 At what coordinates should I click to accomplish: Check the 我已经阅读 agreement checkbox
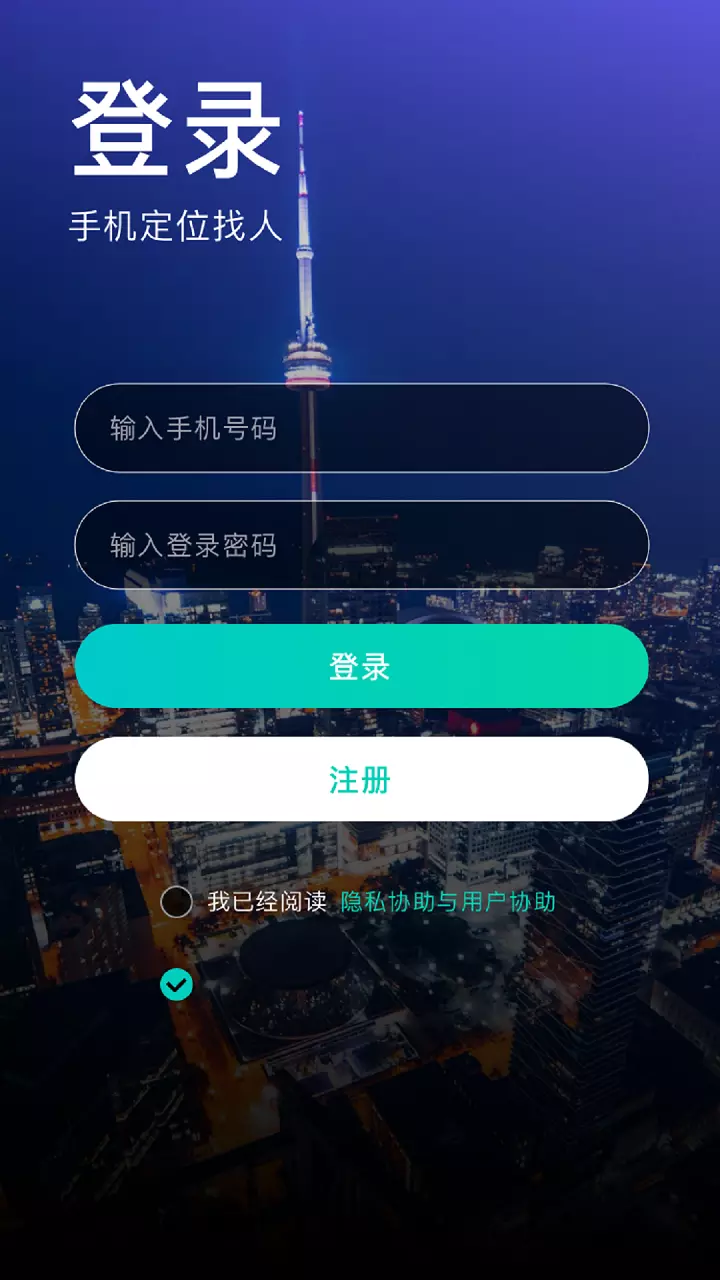[x=176, y=902]
